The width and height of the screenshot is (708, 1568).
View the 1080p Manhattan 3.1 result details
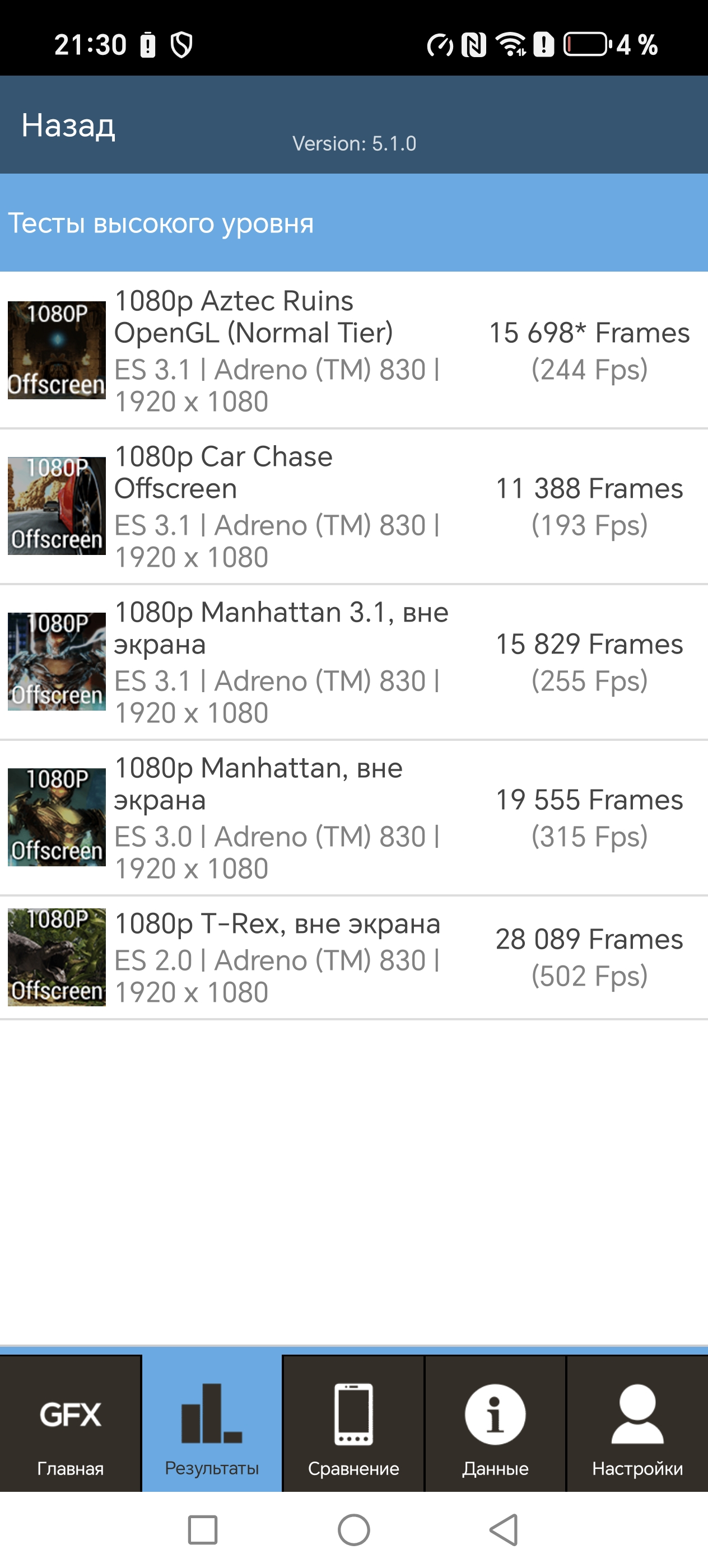point(353,662)
